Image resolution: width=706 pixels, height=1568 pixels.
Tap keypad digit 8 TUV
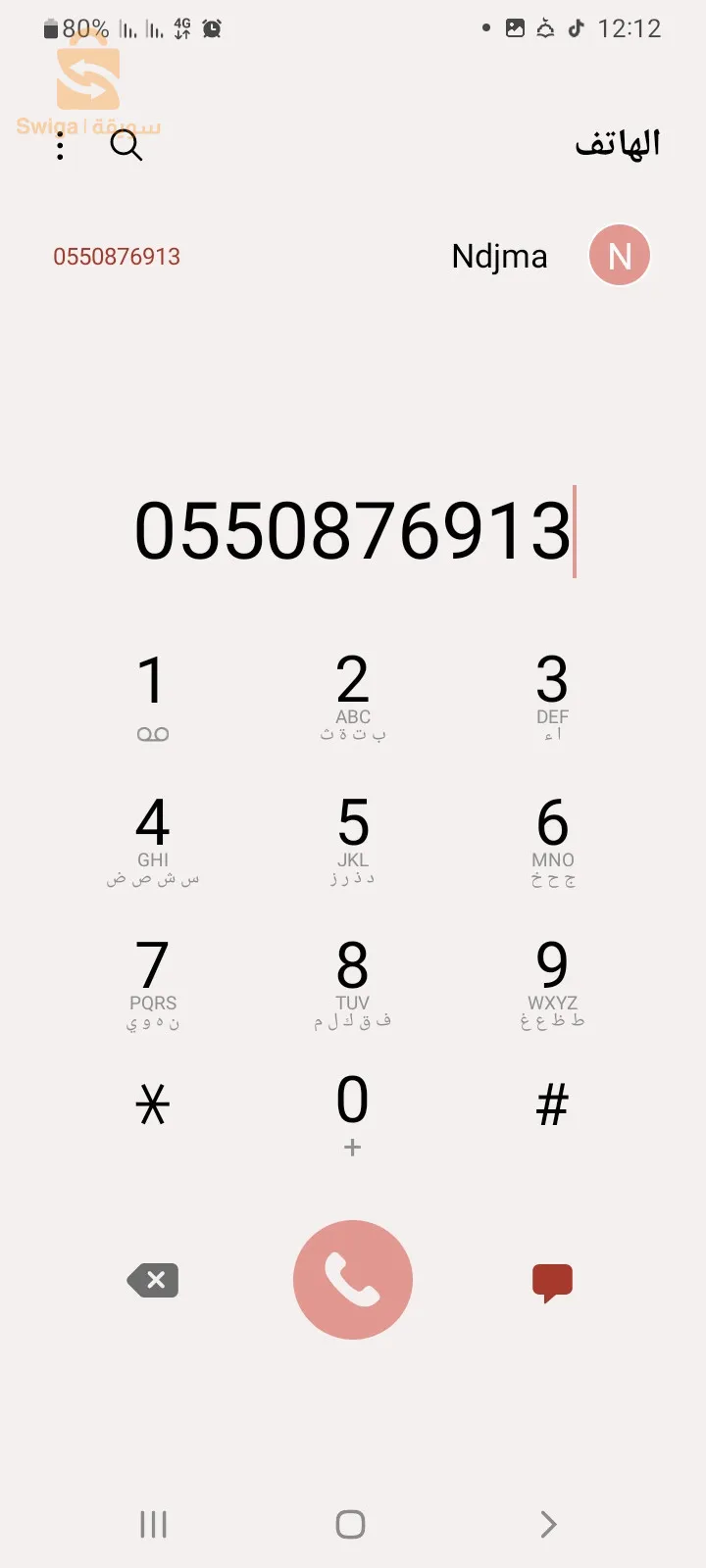(x=353, y=980)
